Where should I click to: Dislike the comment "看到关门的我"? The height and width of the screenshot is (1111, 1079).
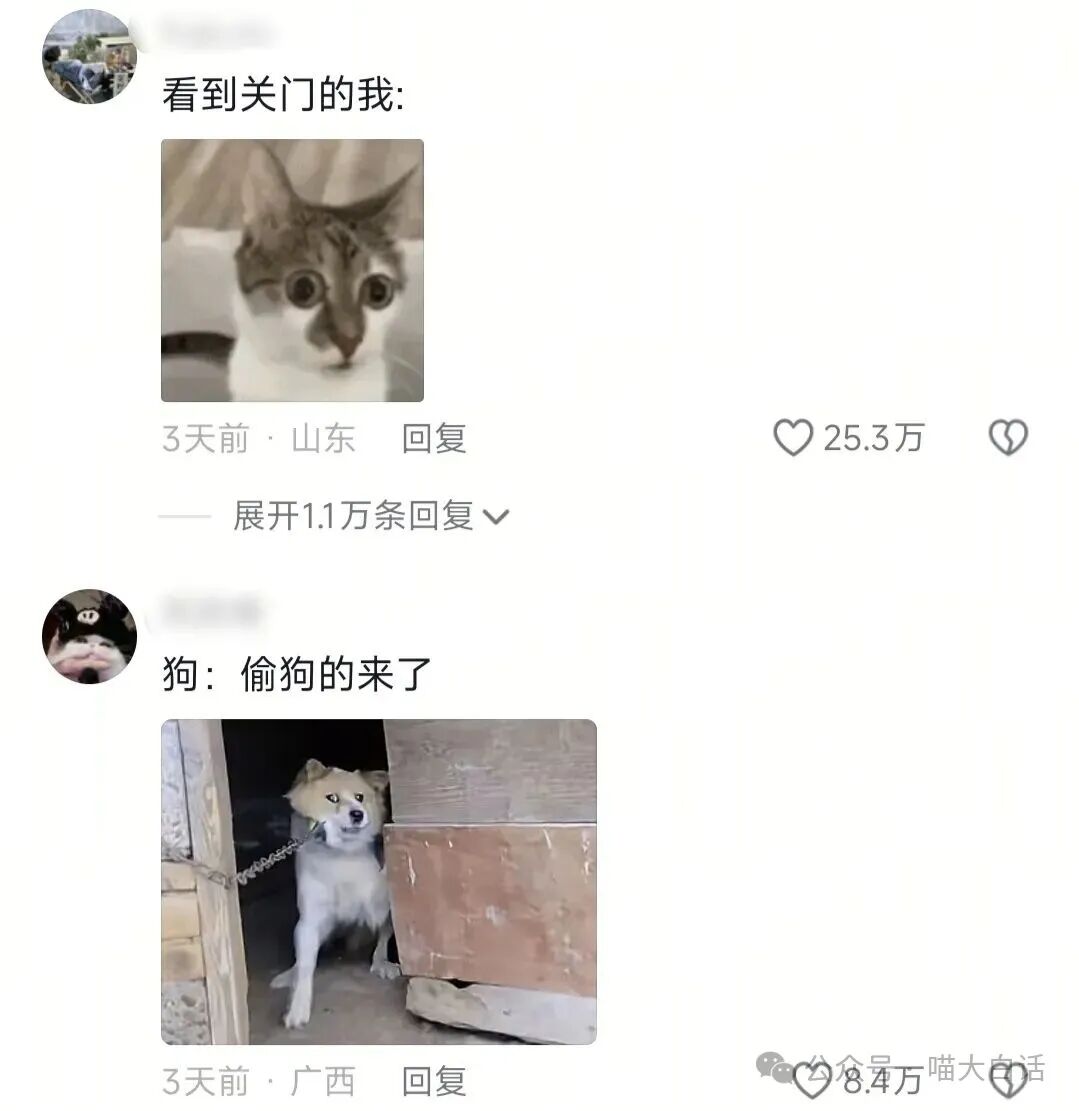[x=1007, y=439]
